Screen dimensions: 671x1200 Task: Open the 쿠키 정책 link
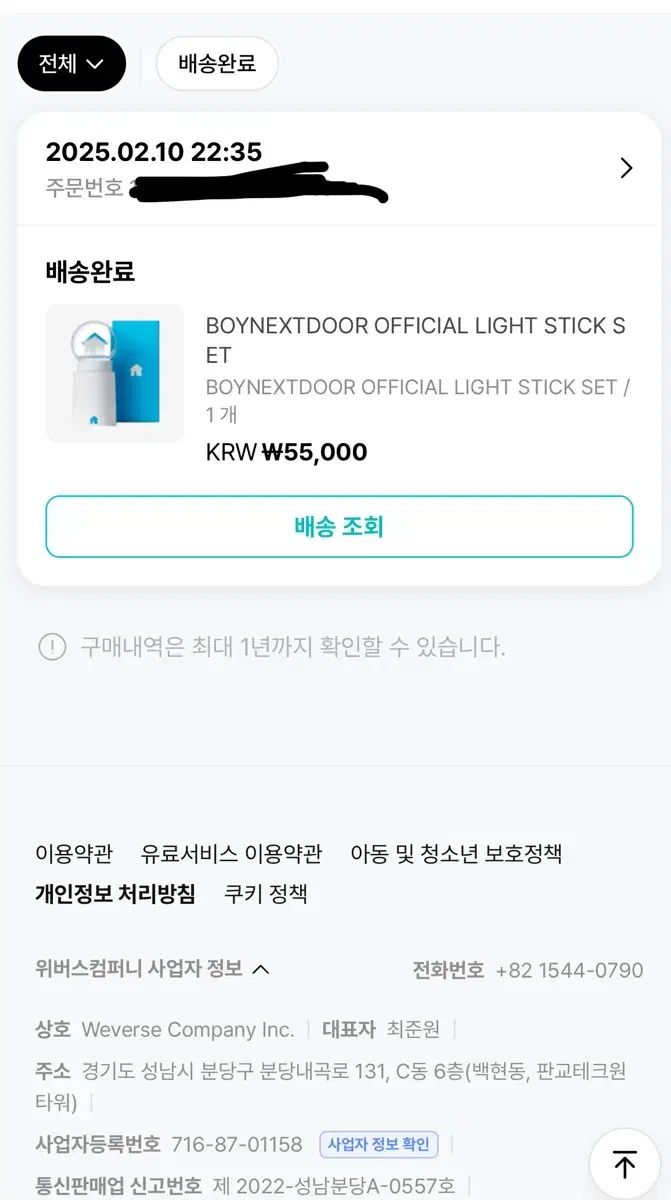click(x=266, y=894)
